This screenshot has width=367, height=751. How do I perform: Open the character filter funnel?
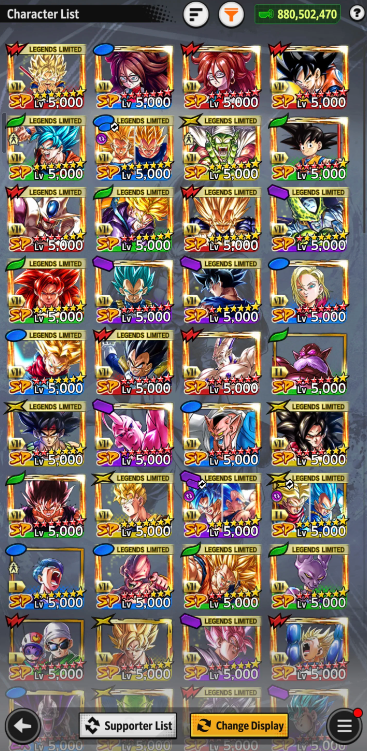pos(231,14)
